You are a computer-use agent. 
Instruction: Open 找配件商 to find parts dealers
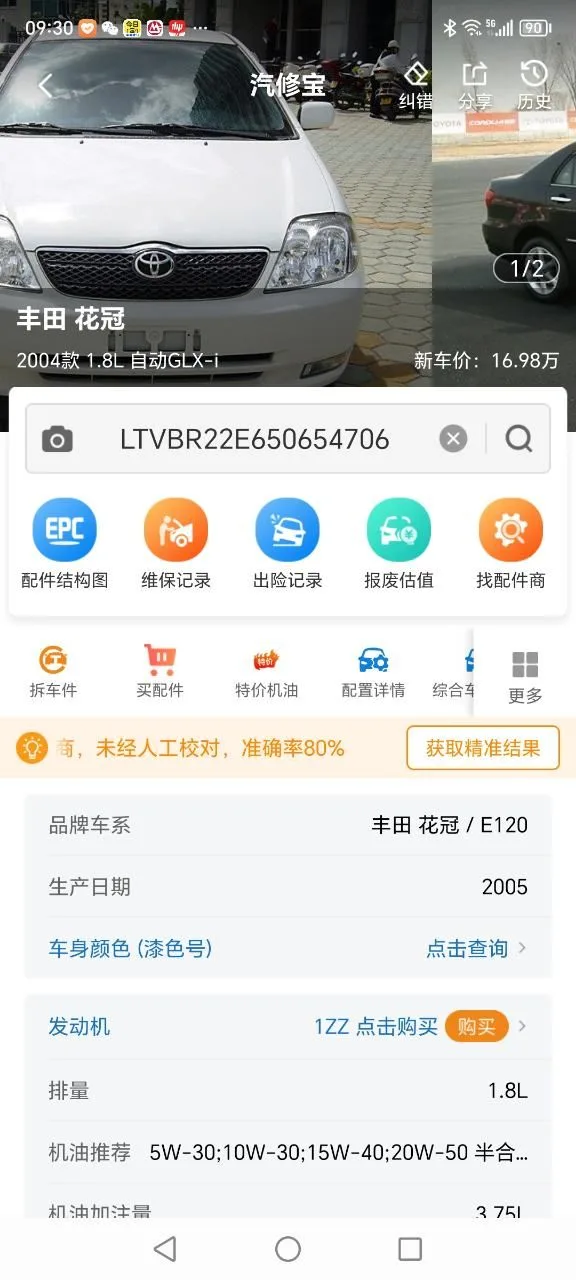[511, 543]
